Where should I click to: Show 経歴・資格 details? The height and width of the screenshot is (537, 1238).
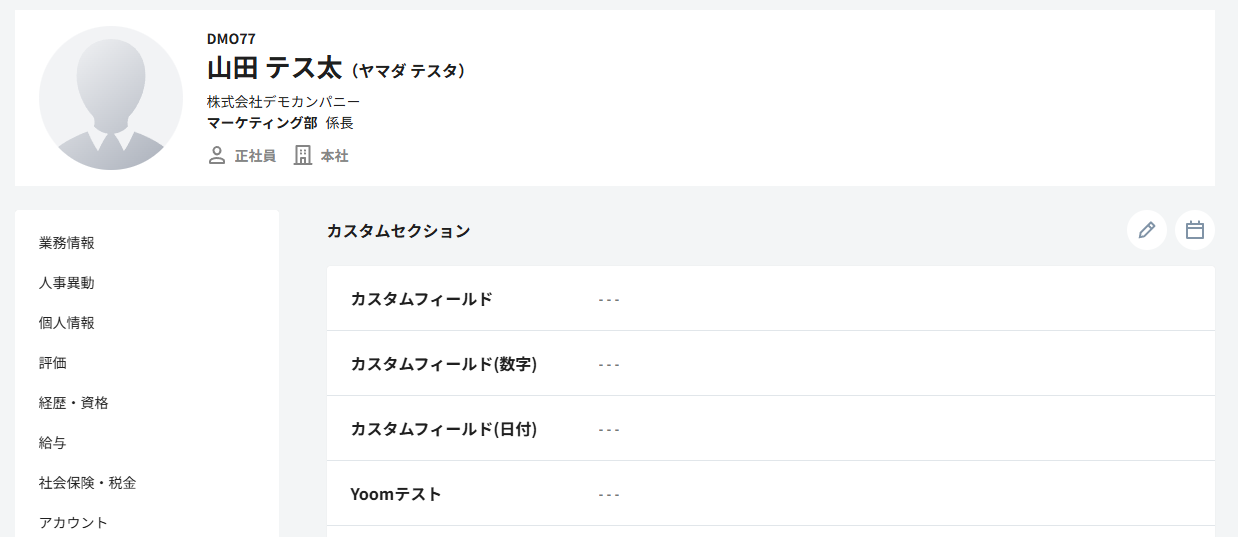74,403
